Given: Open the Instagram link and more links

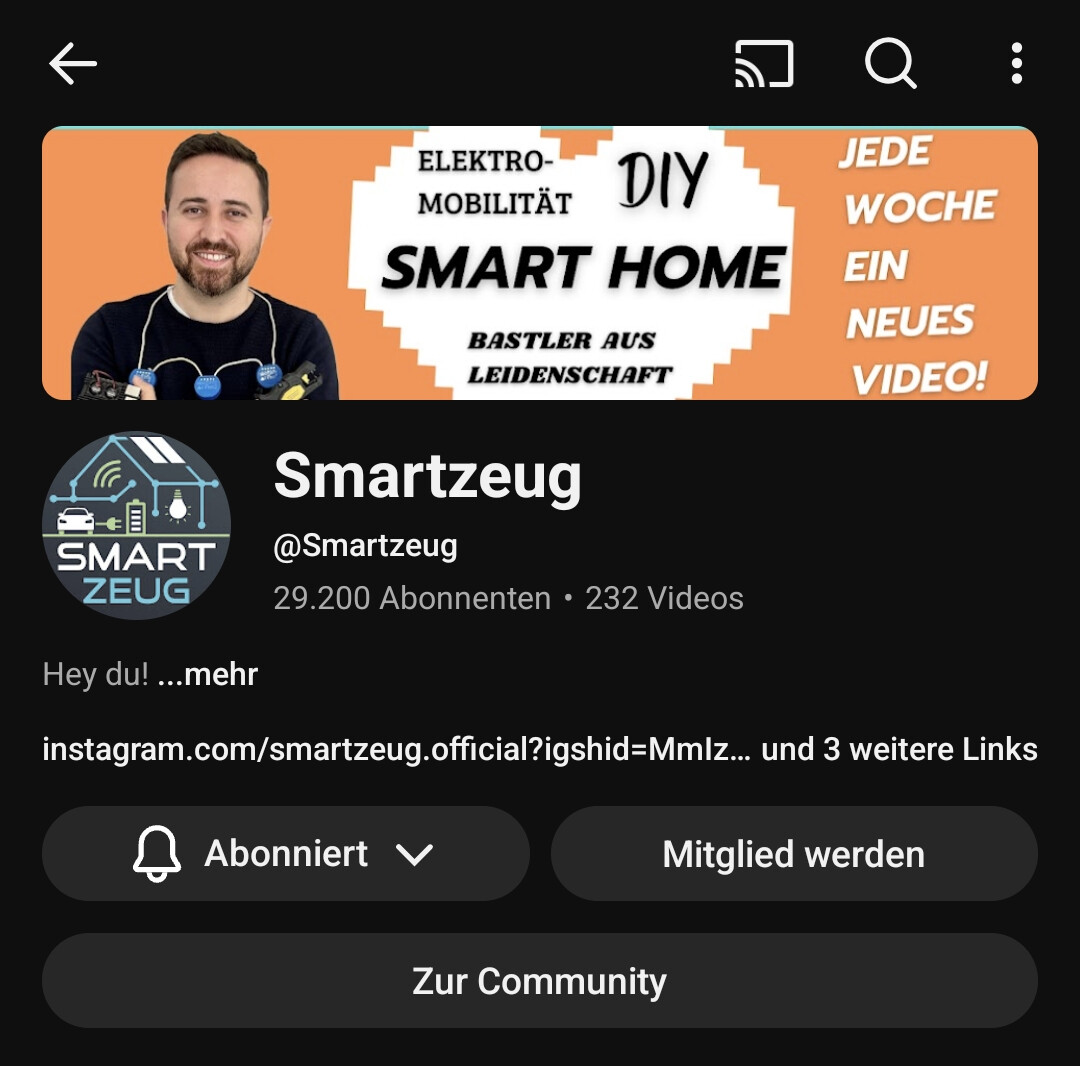Looking at the screenshot, I should point(540,749).
